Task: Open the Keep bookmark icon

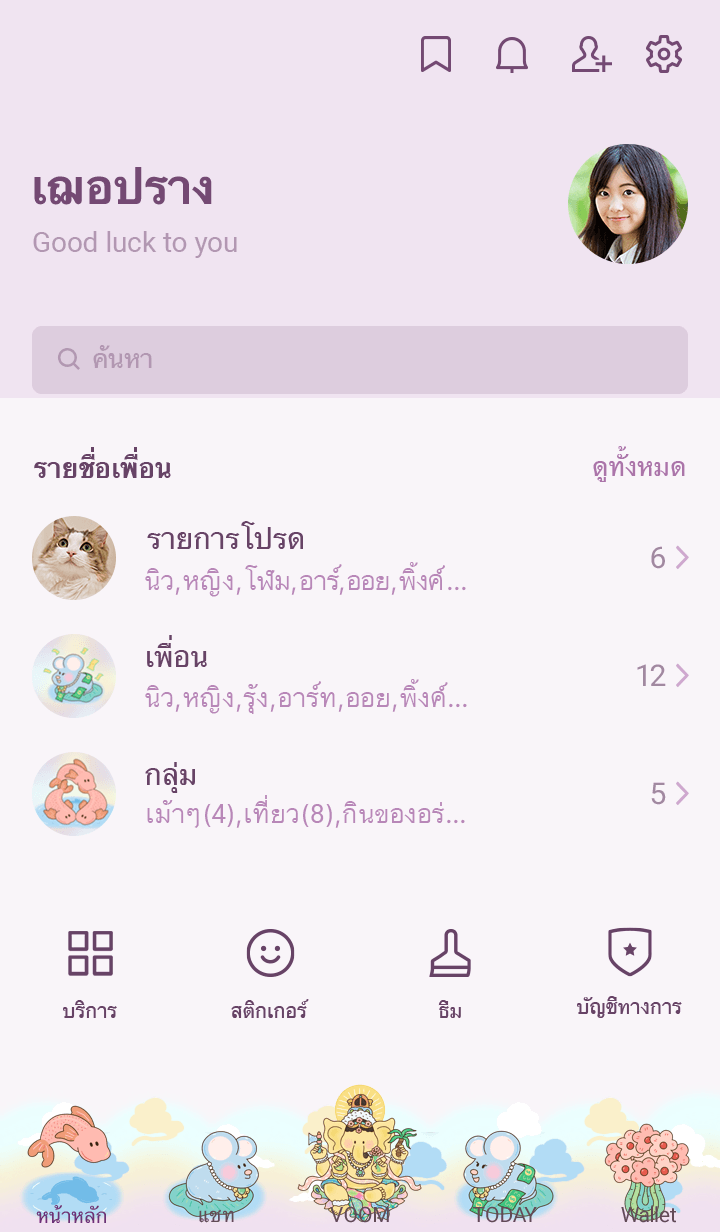Action: [x=435, y=55]
